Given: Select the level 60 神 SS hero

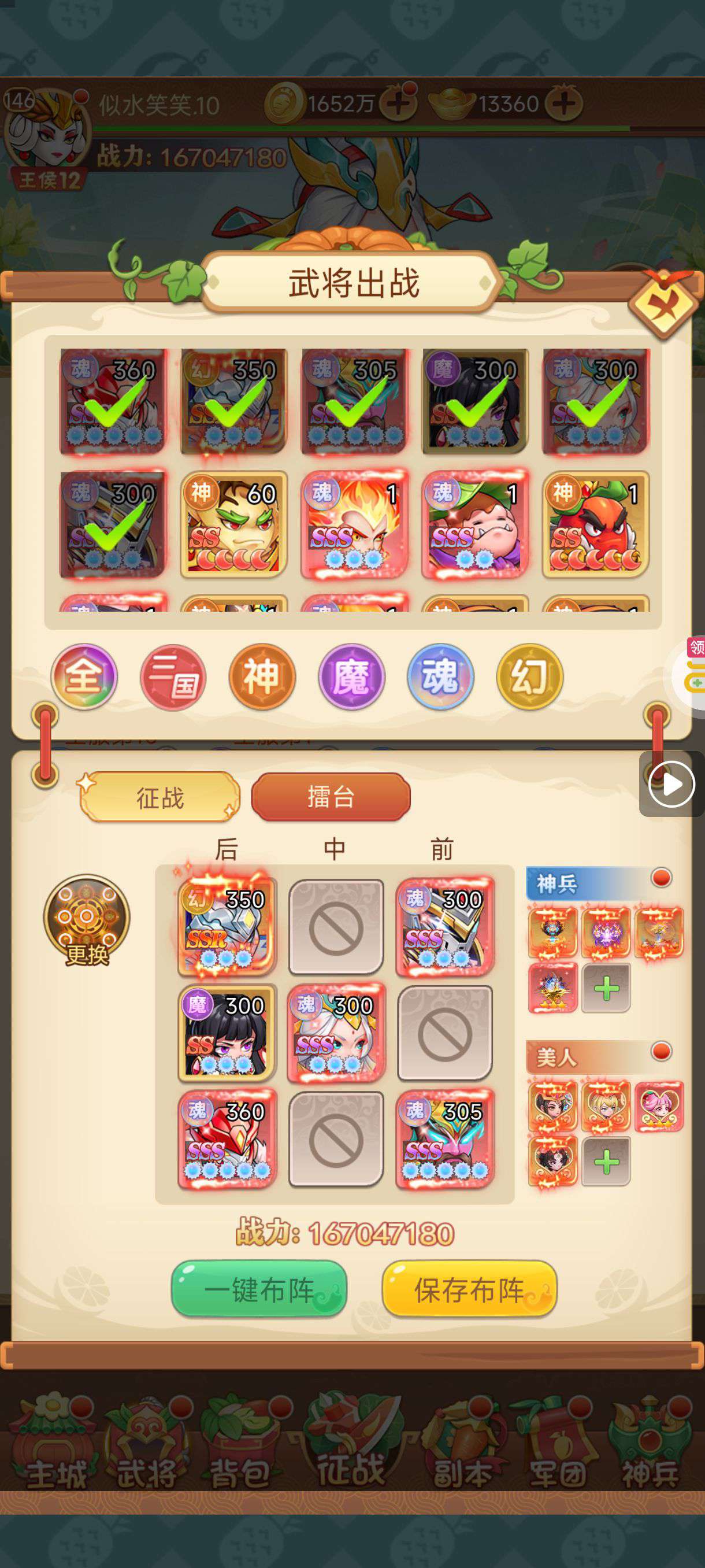Looking at the screenshot, I should 233,524.
